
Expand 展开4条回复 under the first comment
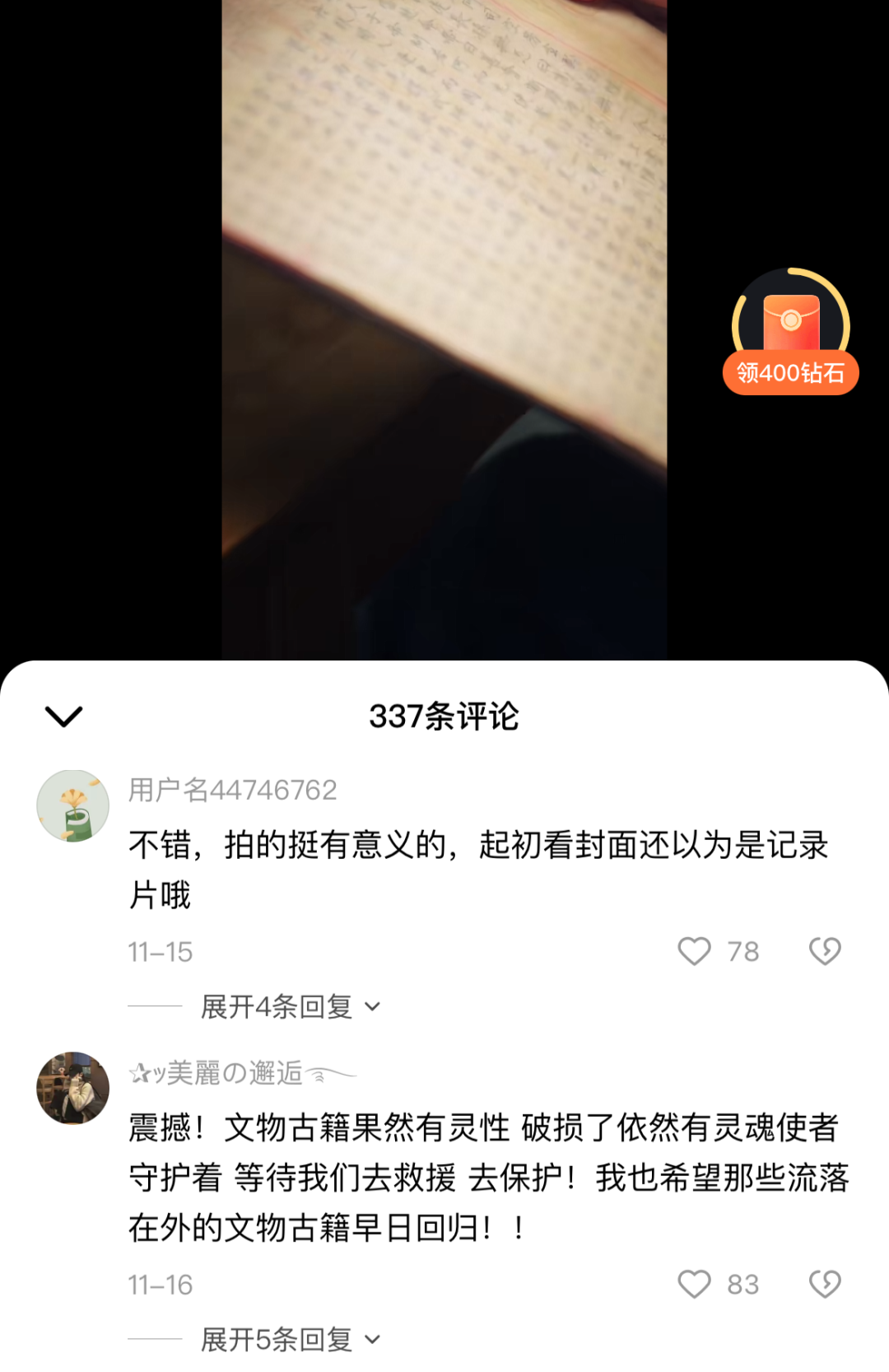coord(290,1006)
